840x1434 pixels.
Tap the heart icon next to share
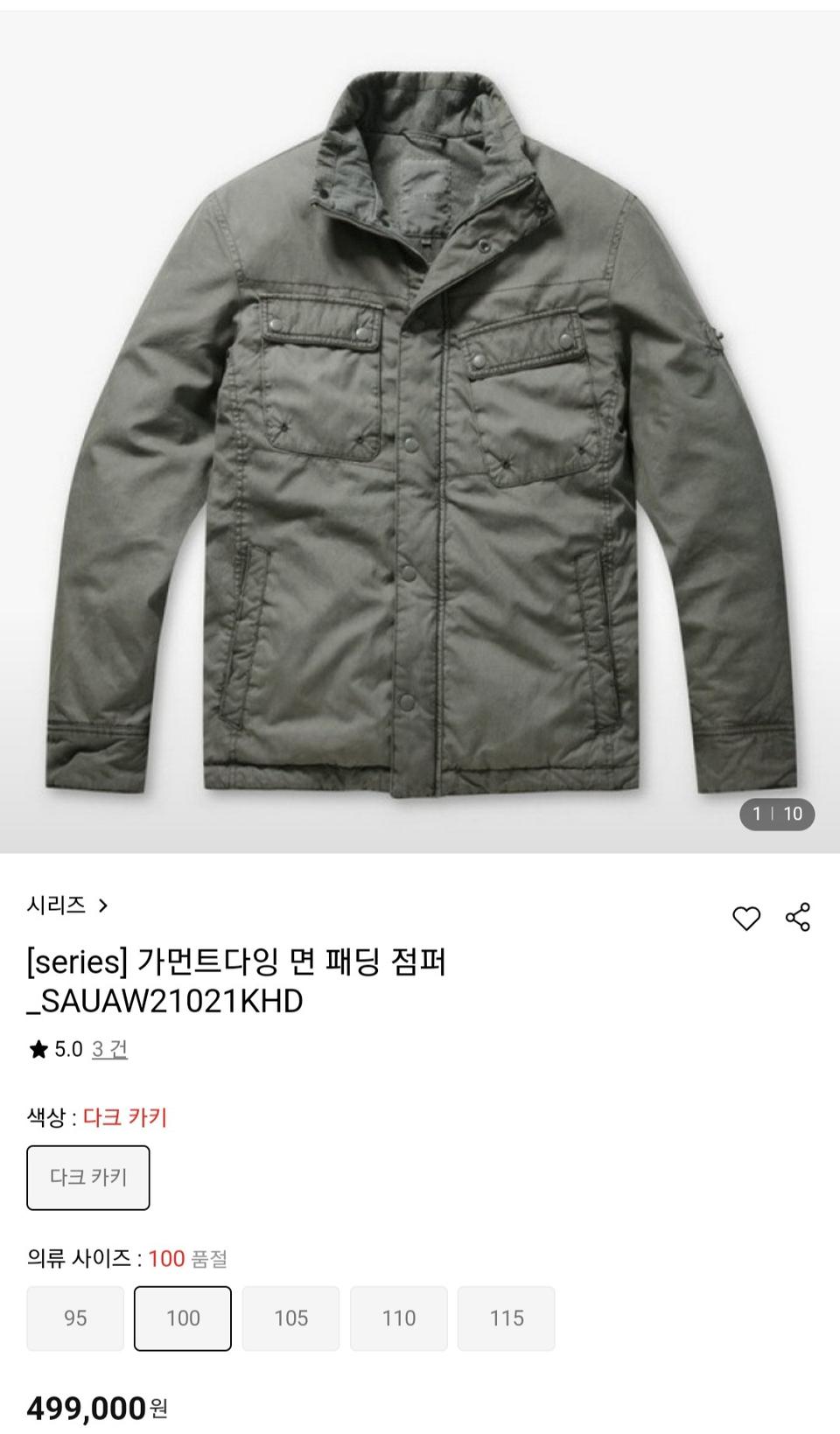coord(745,917)
